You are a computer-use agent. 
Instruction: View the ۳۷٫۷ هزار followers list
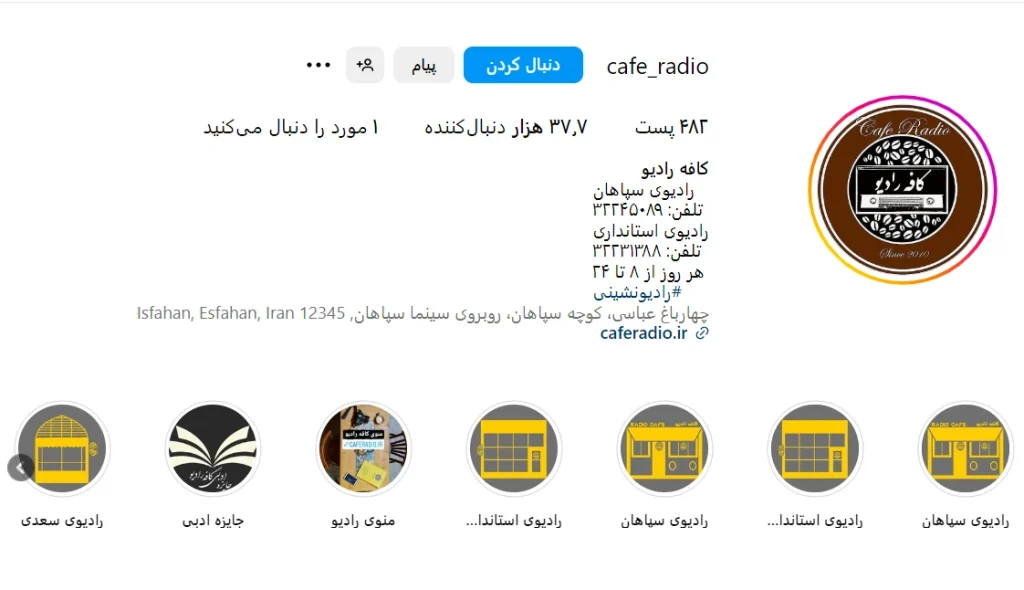click(x=505, y=127)
